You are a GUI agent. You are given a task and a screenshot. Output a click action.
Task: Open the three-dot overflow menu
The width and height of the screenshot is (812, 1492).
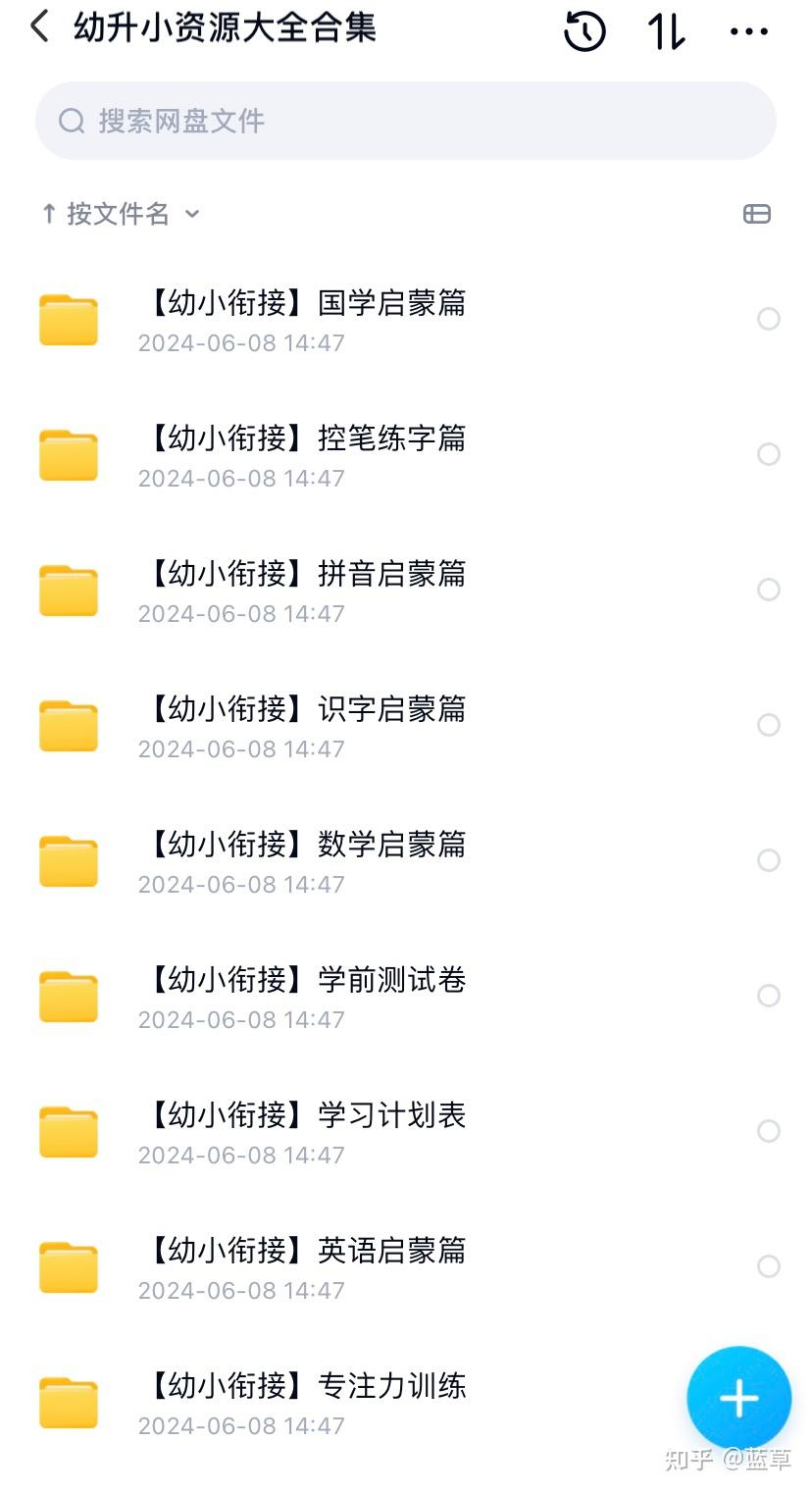tap(749, 32)
